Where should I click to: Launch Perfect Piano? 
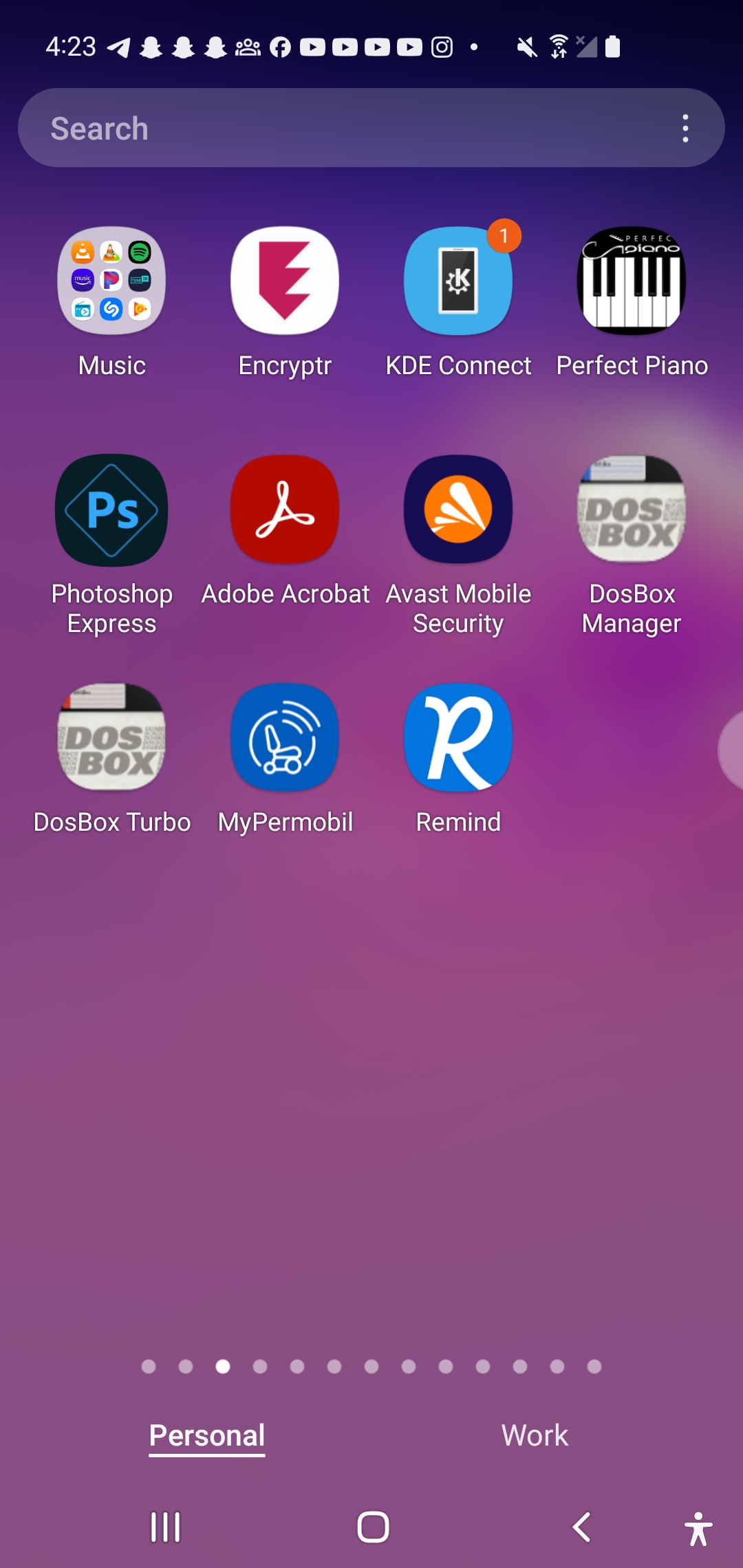[632, 281]
